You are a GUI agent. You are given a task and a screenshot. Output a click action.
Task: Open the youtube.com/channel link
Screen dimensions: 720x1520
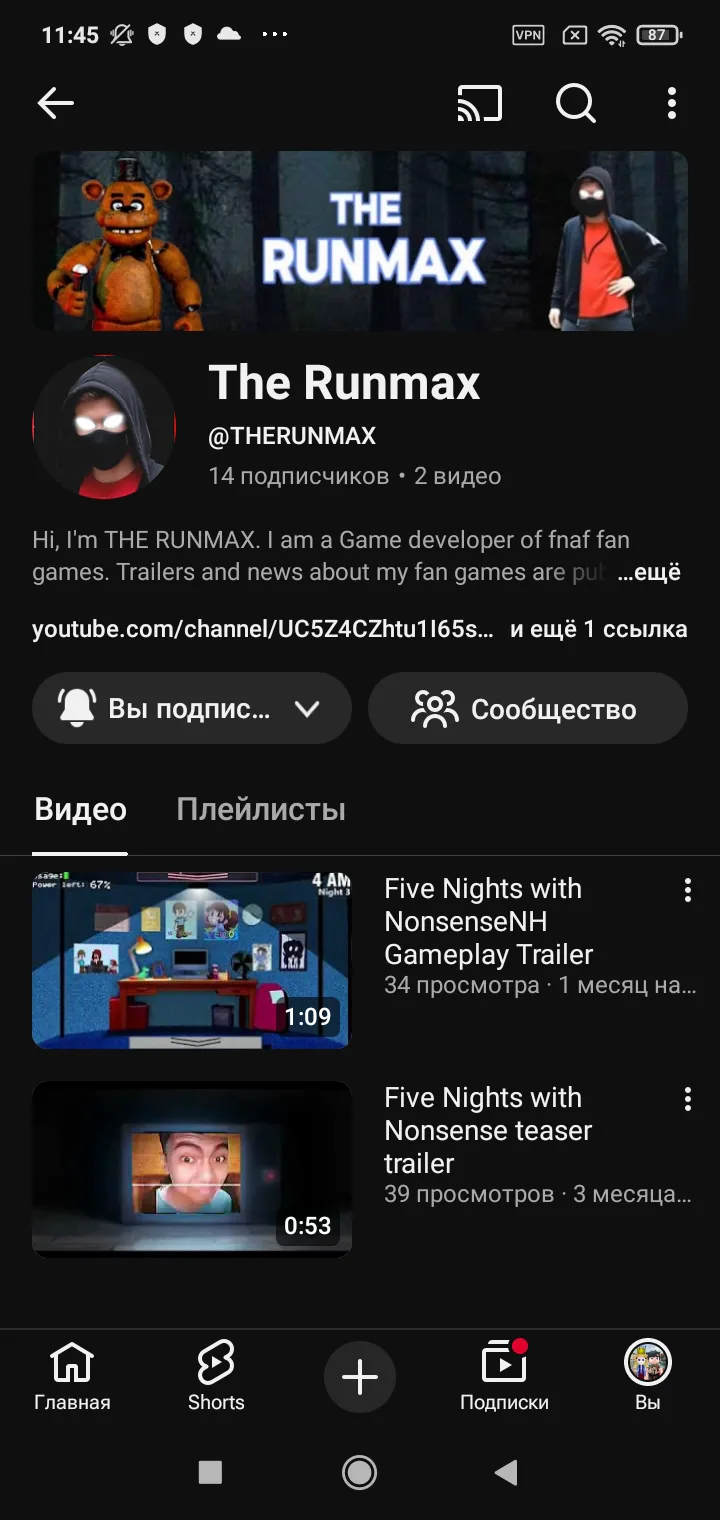tap(263, 629)
